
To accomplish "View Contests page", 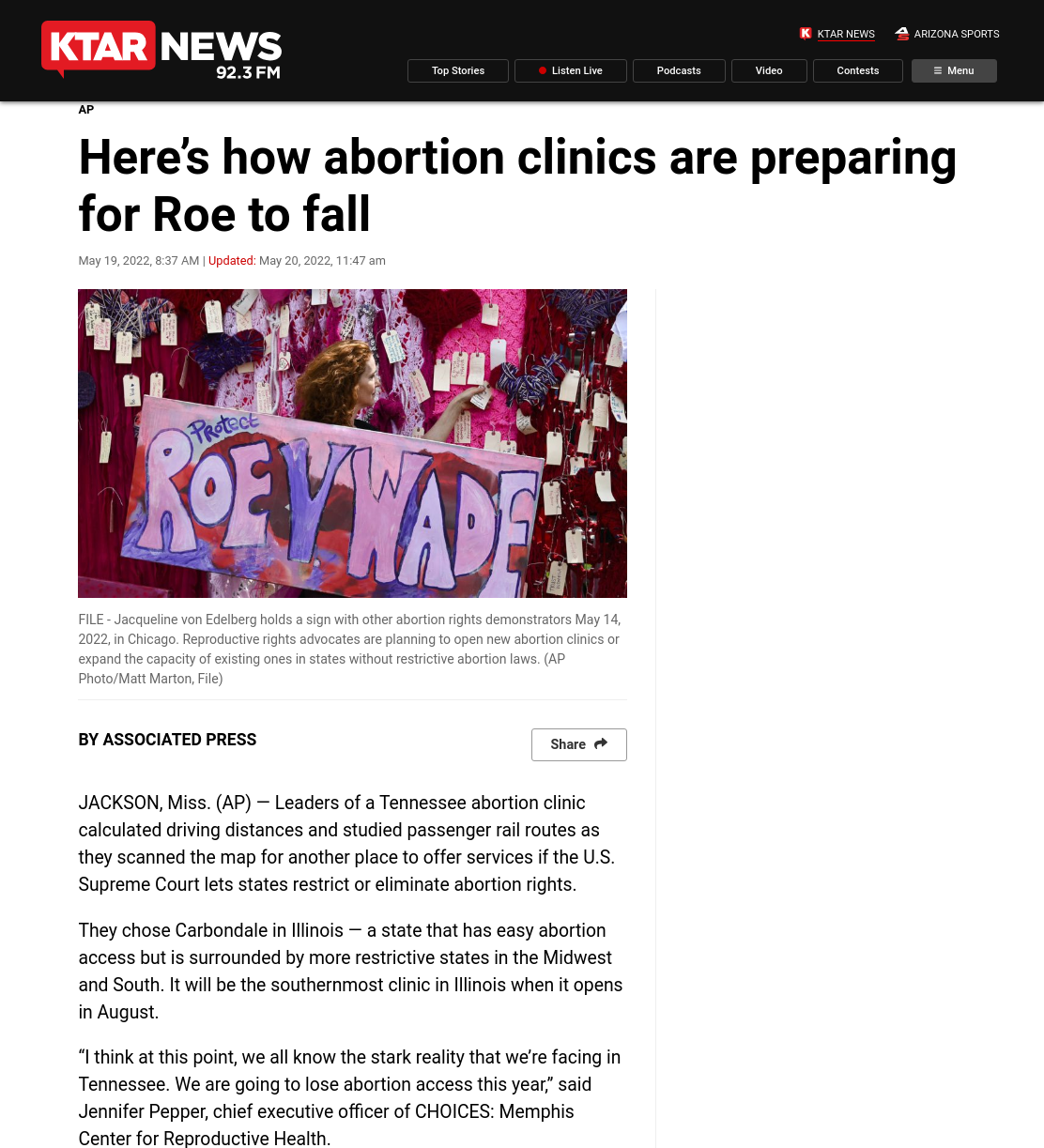I will click(x=858, y=70).
